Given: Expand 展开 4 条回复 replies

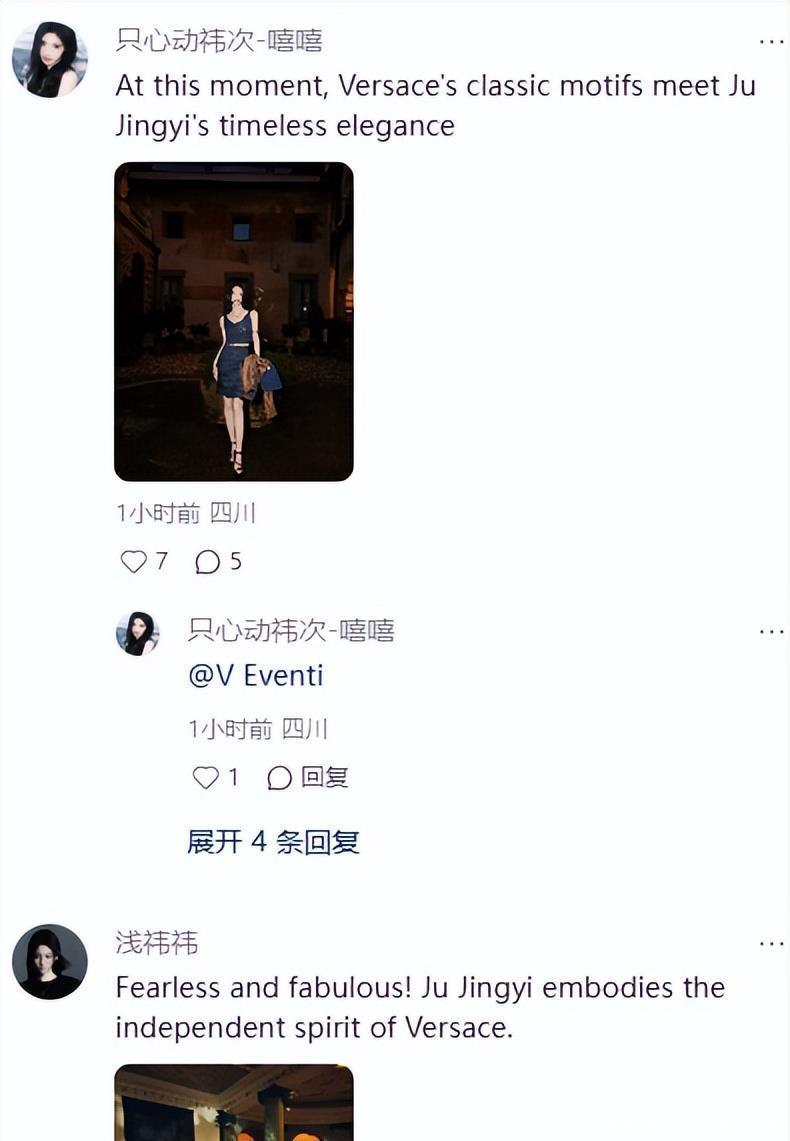Looking at the screenshot, I should point(273,841).
